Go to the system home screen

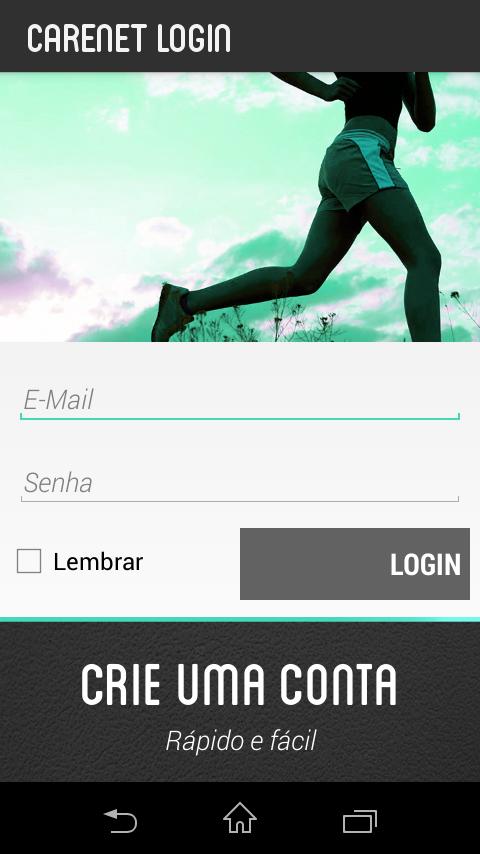tap(240, 818)
